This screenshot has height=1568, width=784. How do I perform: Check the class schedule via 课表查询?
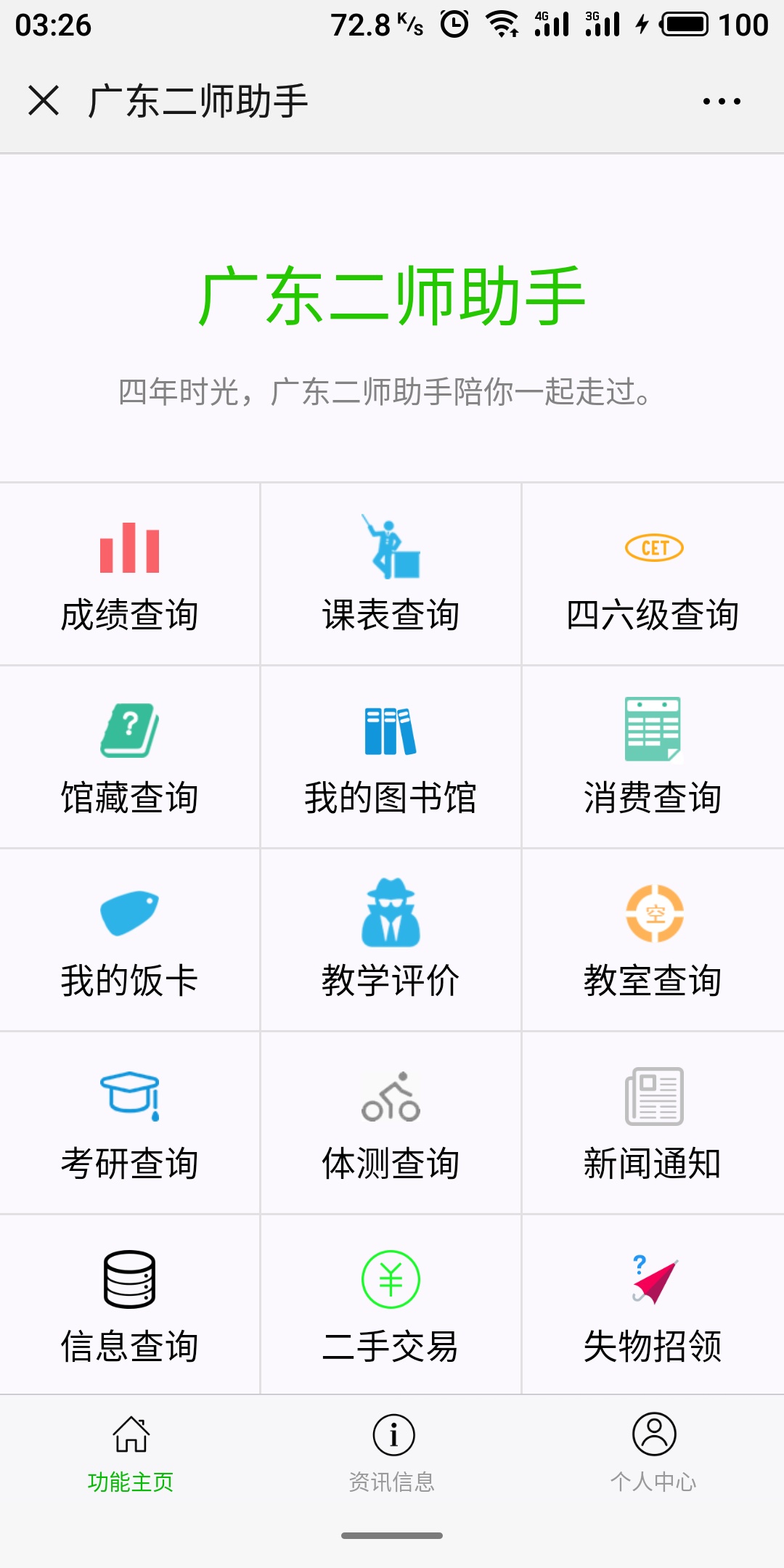click(391, 575)
